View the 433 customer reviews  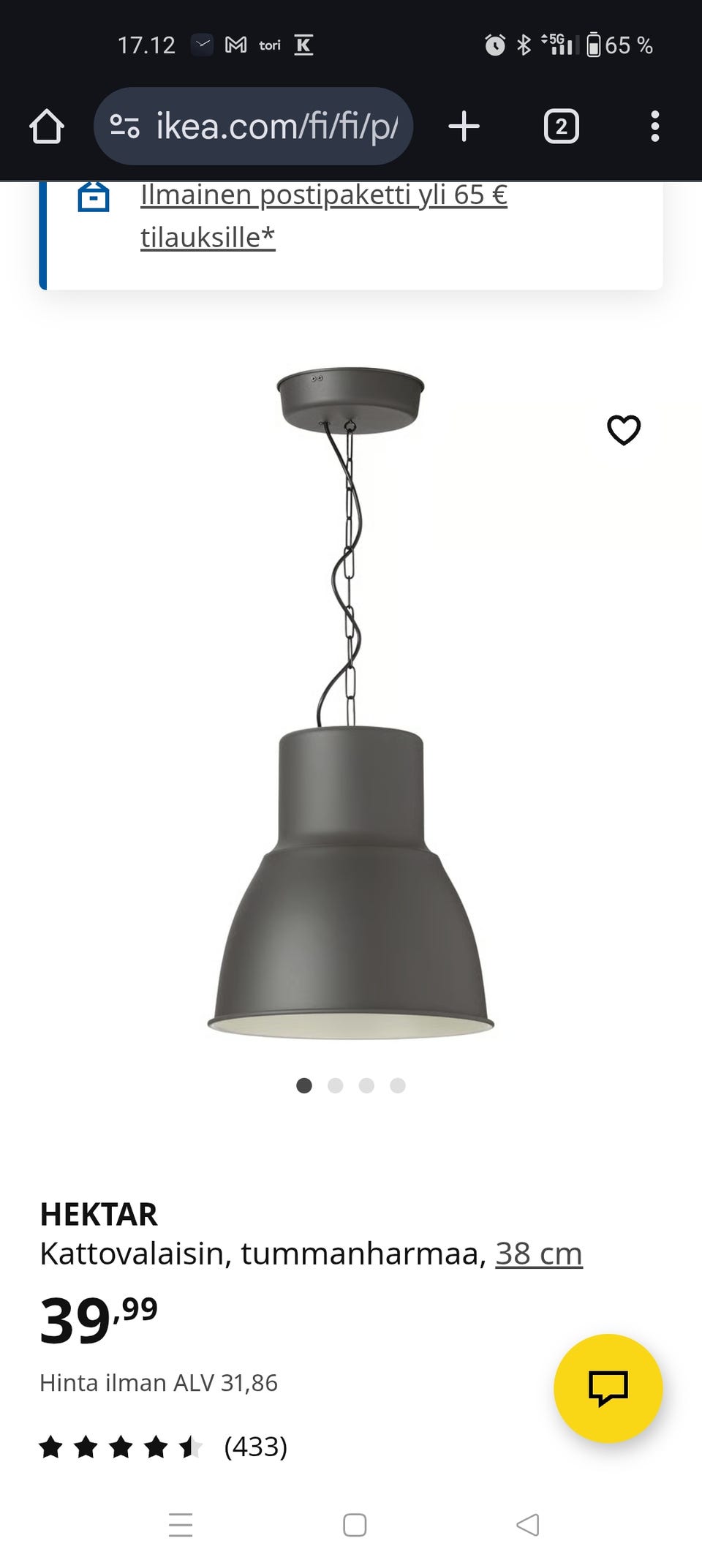163,1447
